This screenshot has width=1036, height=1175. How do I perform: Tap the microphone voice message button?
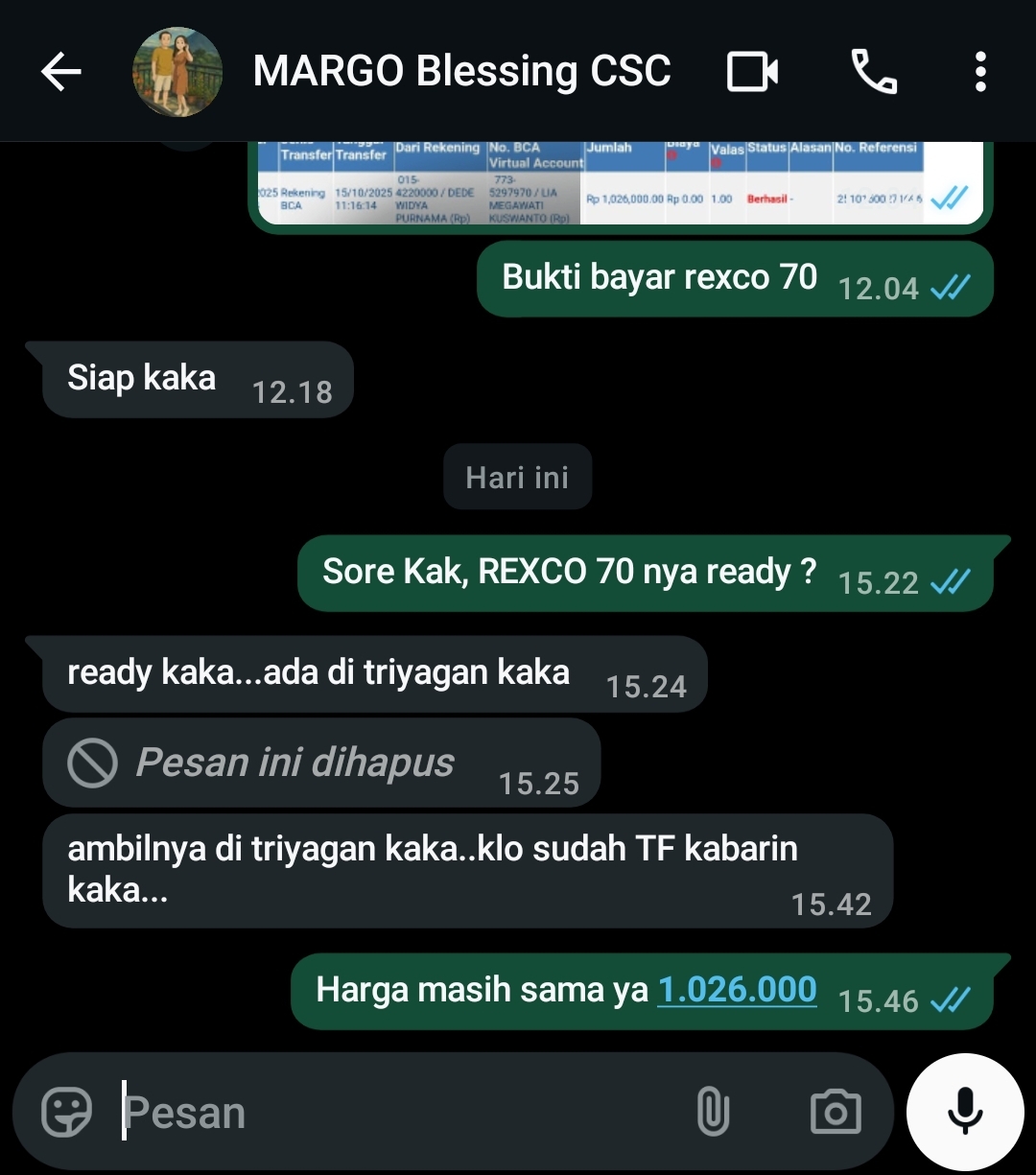[x=965, y=1113]
